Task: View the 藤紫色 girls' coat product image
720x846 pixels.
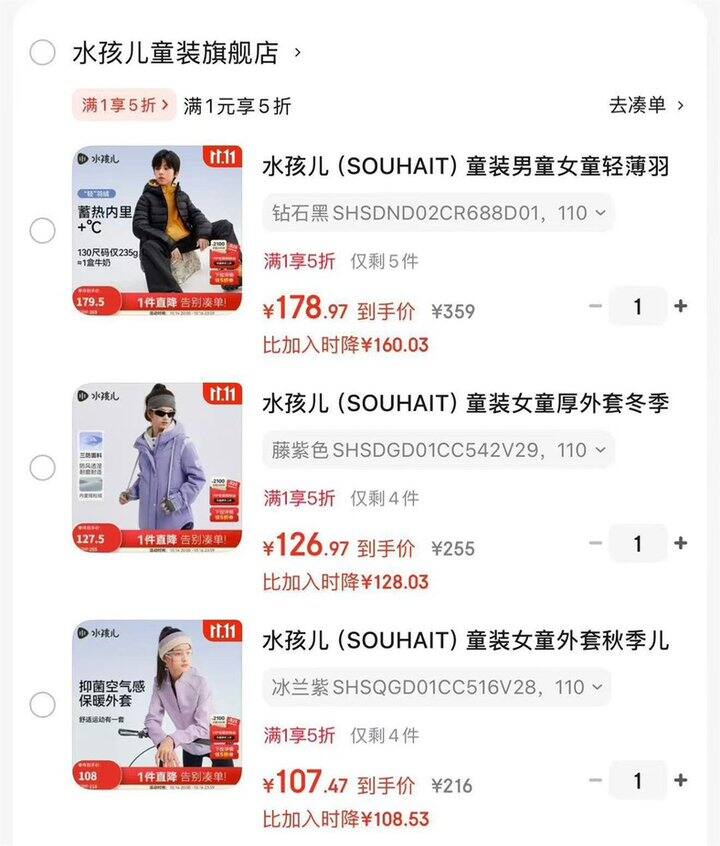Action: pos(157,467)
